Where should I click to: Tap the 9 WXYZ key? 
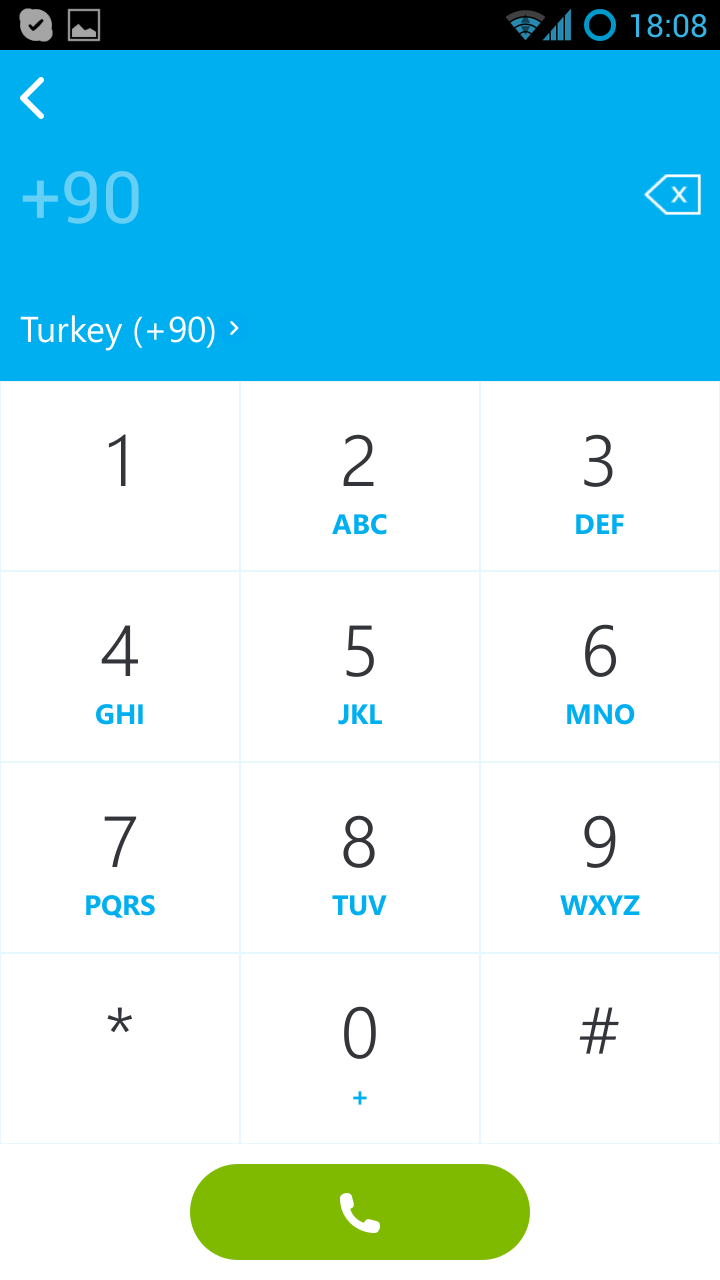coord(600,858)
